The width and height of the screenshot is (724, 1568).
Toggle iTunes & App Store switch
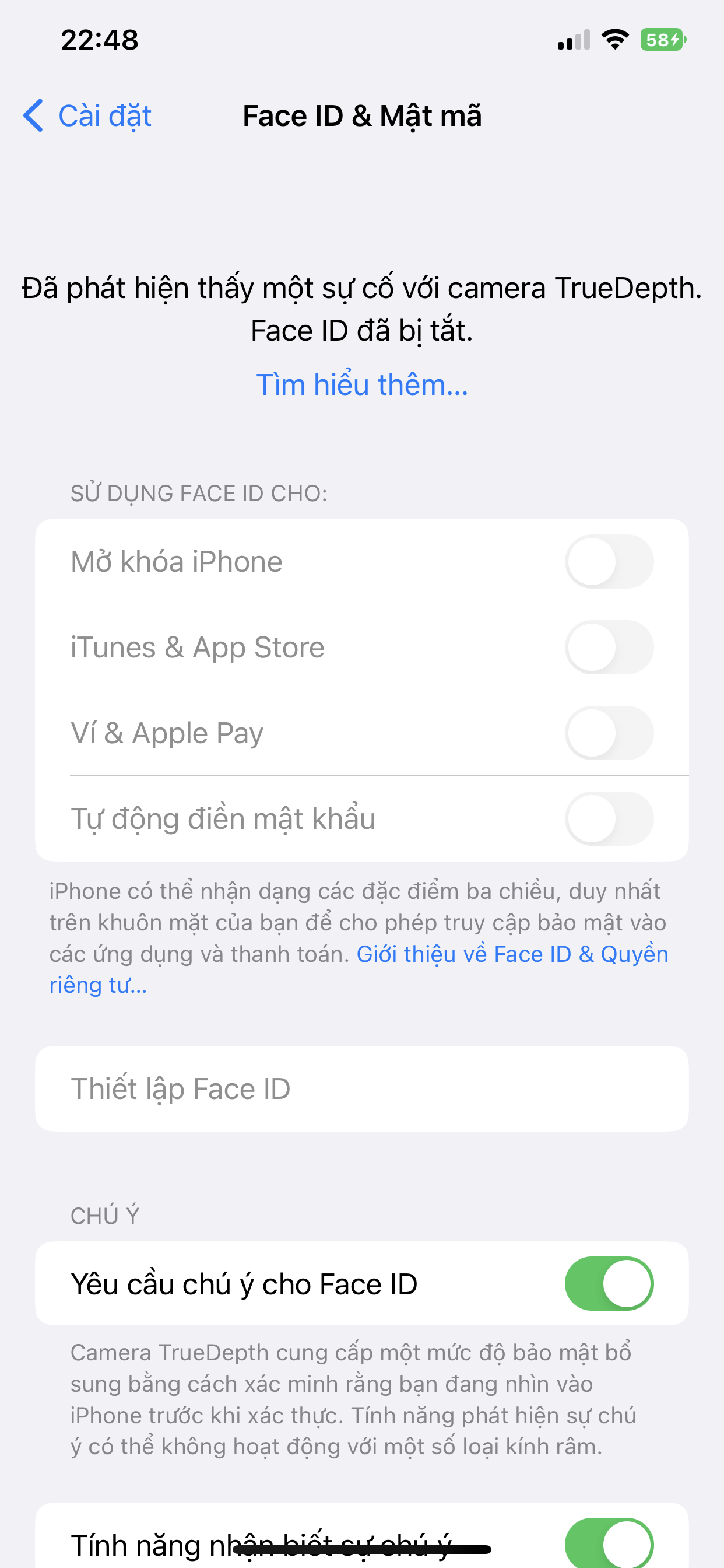(609, 647)
